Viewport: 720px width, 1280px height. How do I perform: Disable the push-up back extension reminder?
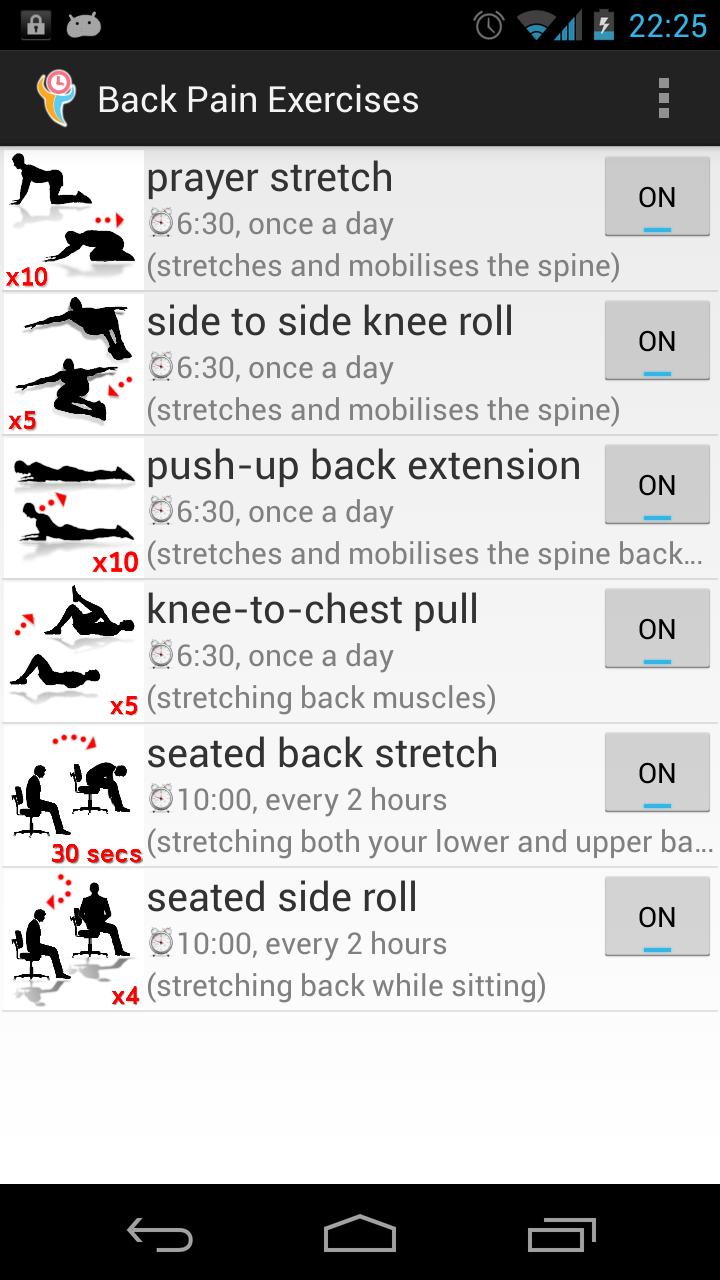pyautogui.click(x=657, y=485)
